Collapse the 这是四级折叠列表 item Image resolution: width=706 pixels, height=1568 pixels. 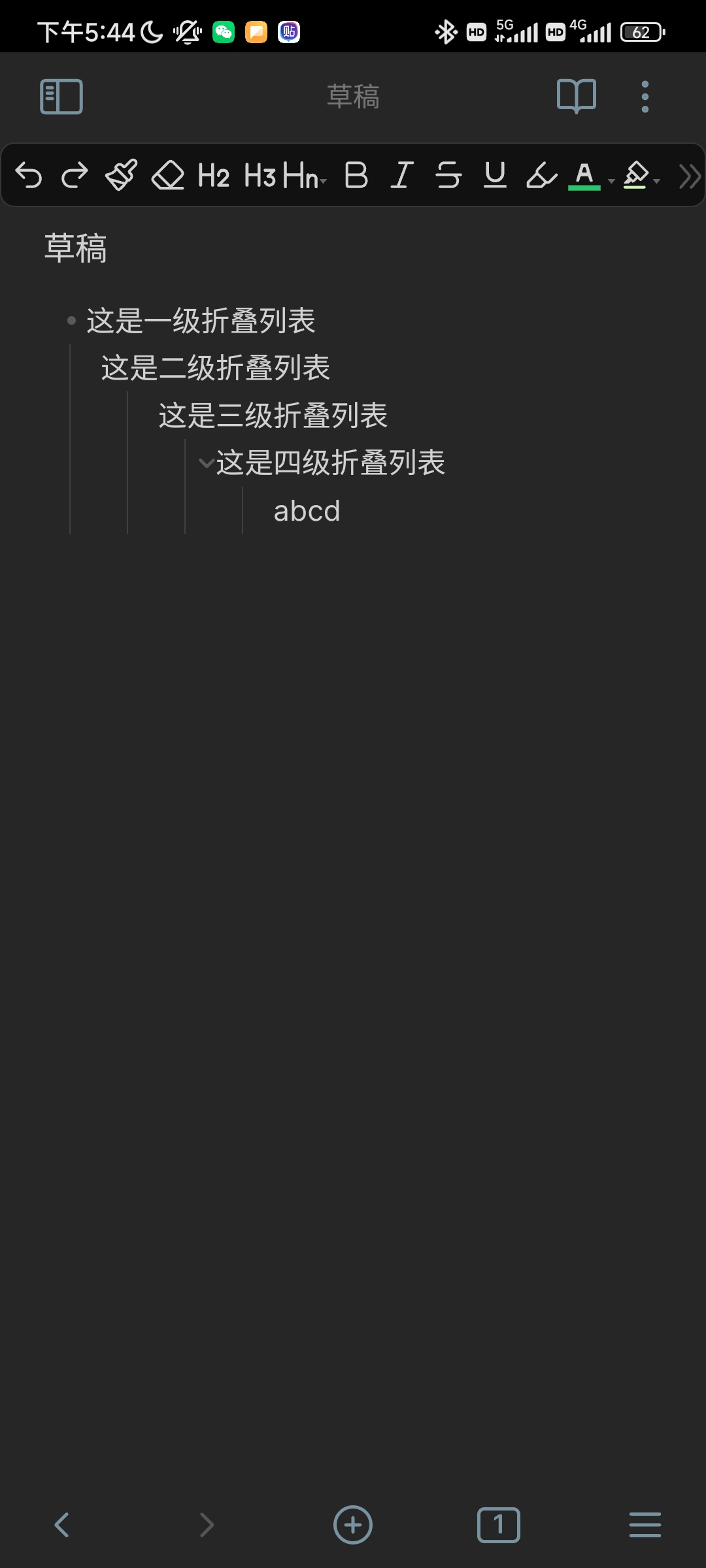207,463
